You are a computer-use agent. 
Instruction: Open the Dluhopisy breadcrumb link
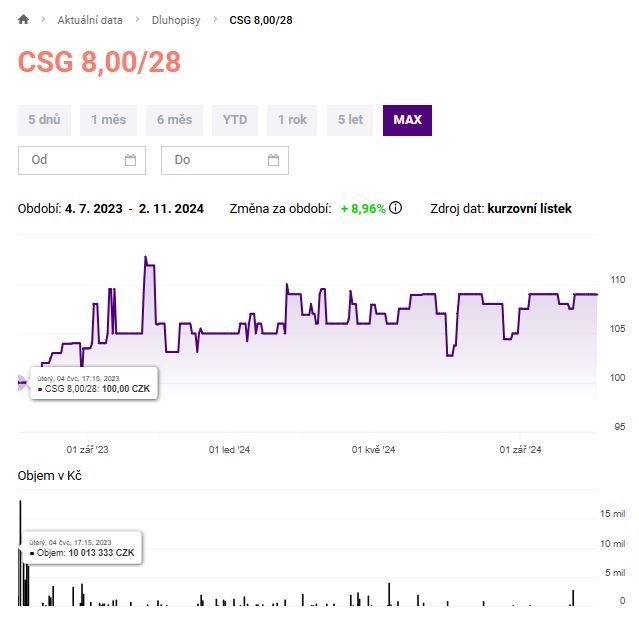pyautogui.click(x=176, y=20)
